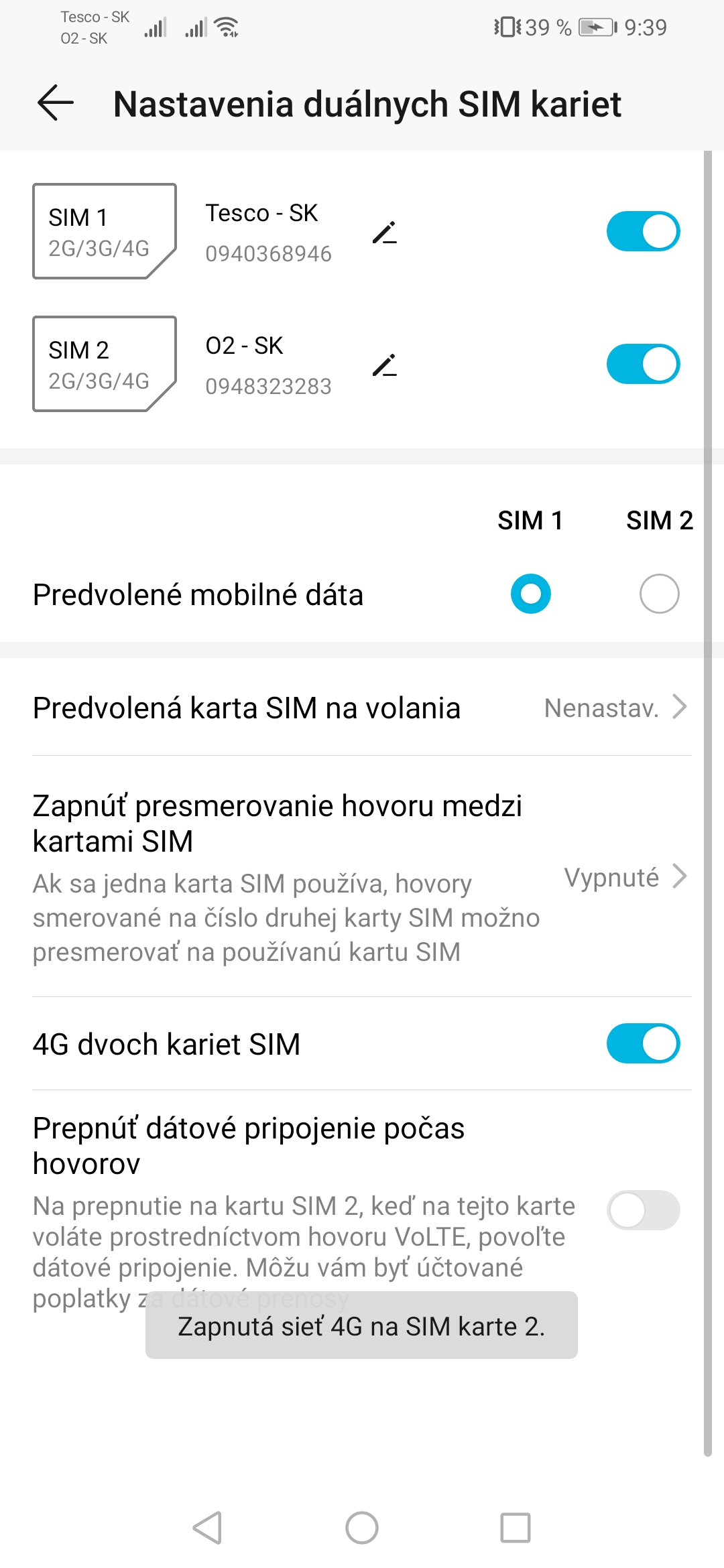Screen dimensions: 724x1568
Task: Edit the O2 - SK SIM 2 name
Action: (x=385, y=365)
